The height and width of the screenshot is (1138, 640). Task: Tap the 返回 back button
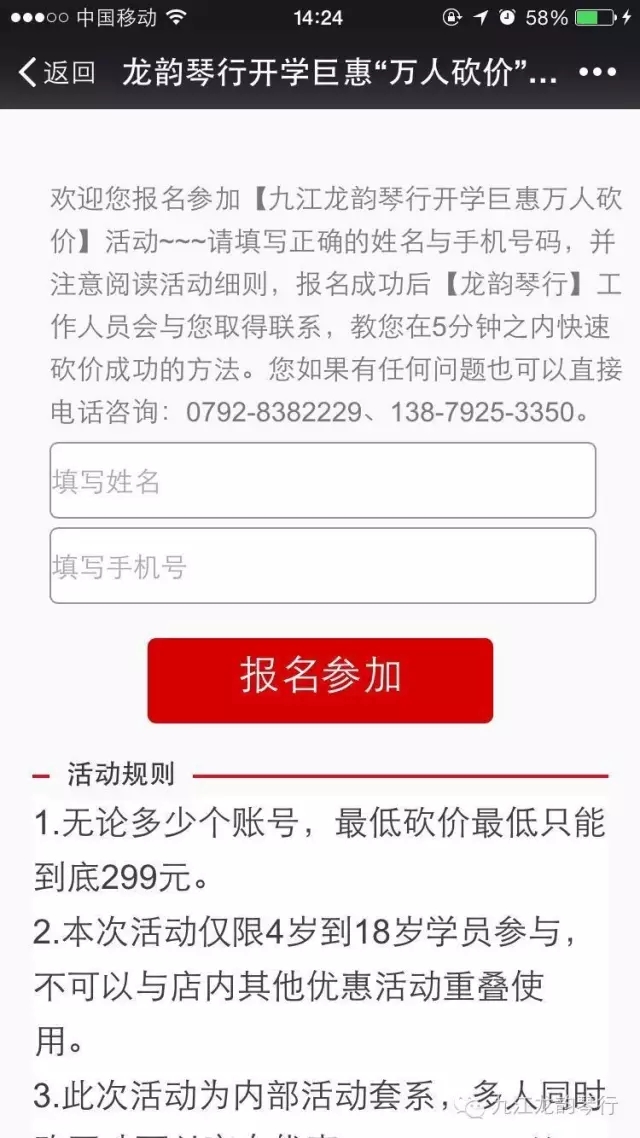(57, 73)
